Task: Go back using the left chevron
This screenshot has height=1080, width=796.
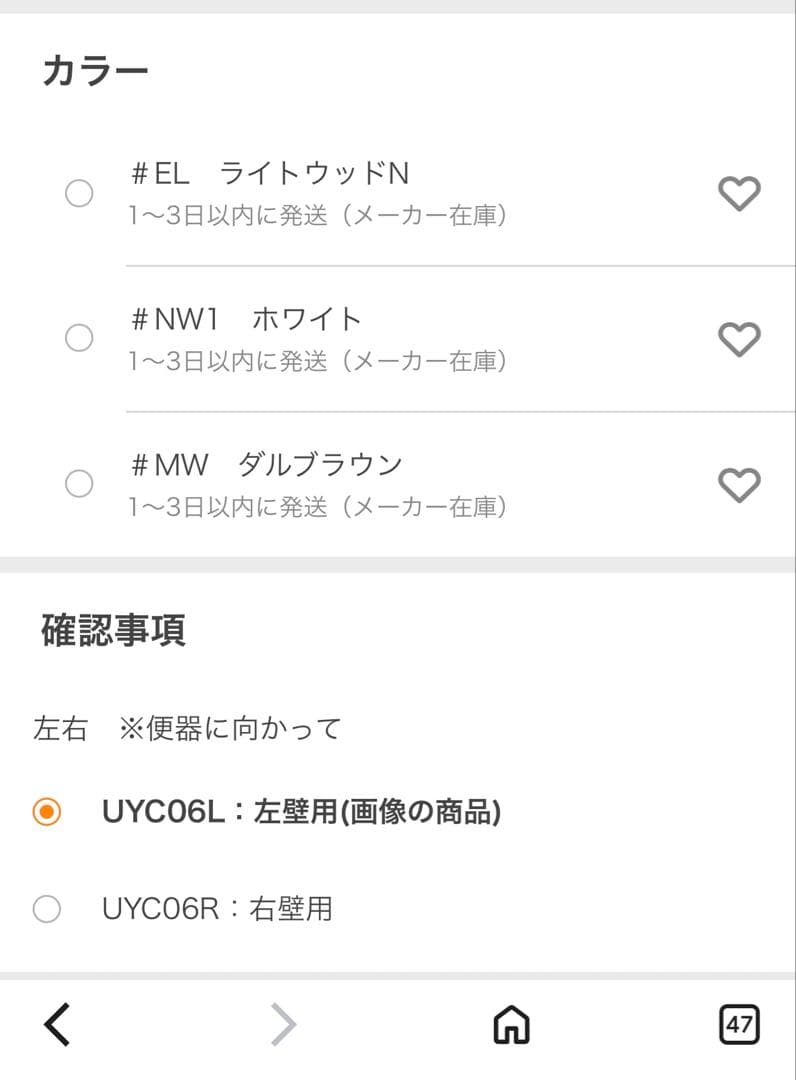Action: pyautogui.click(x=56, y=1024)
